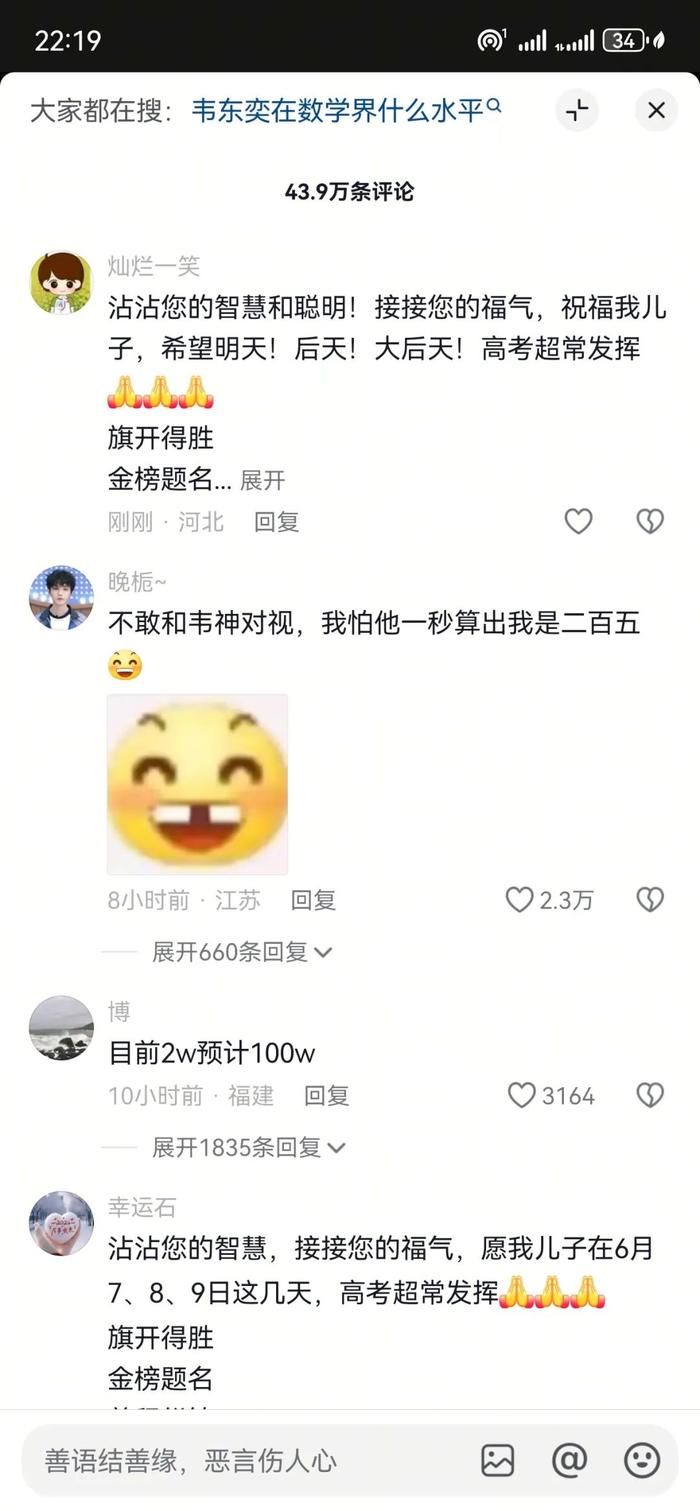Viewport: 700px width, 1511px height.
Task: Close the comments panel
Action: (656, 110)
